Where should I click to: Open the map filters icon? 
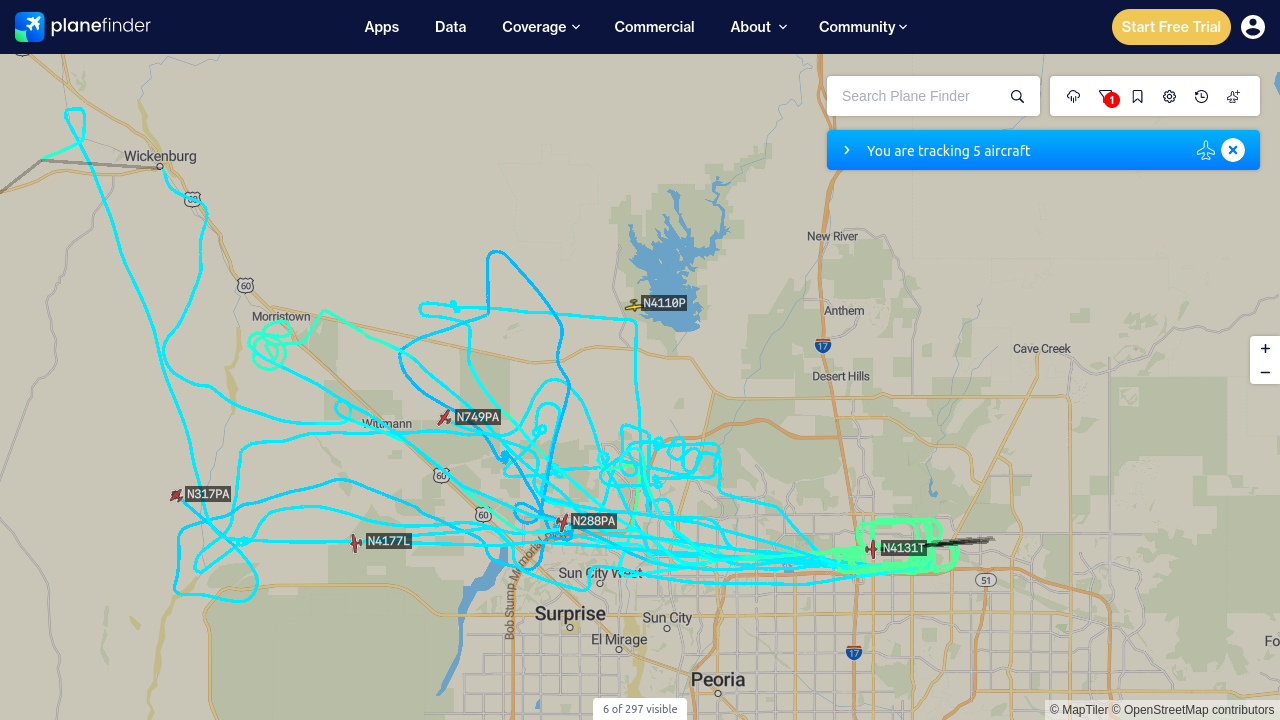[x=1106, y=96]
